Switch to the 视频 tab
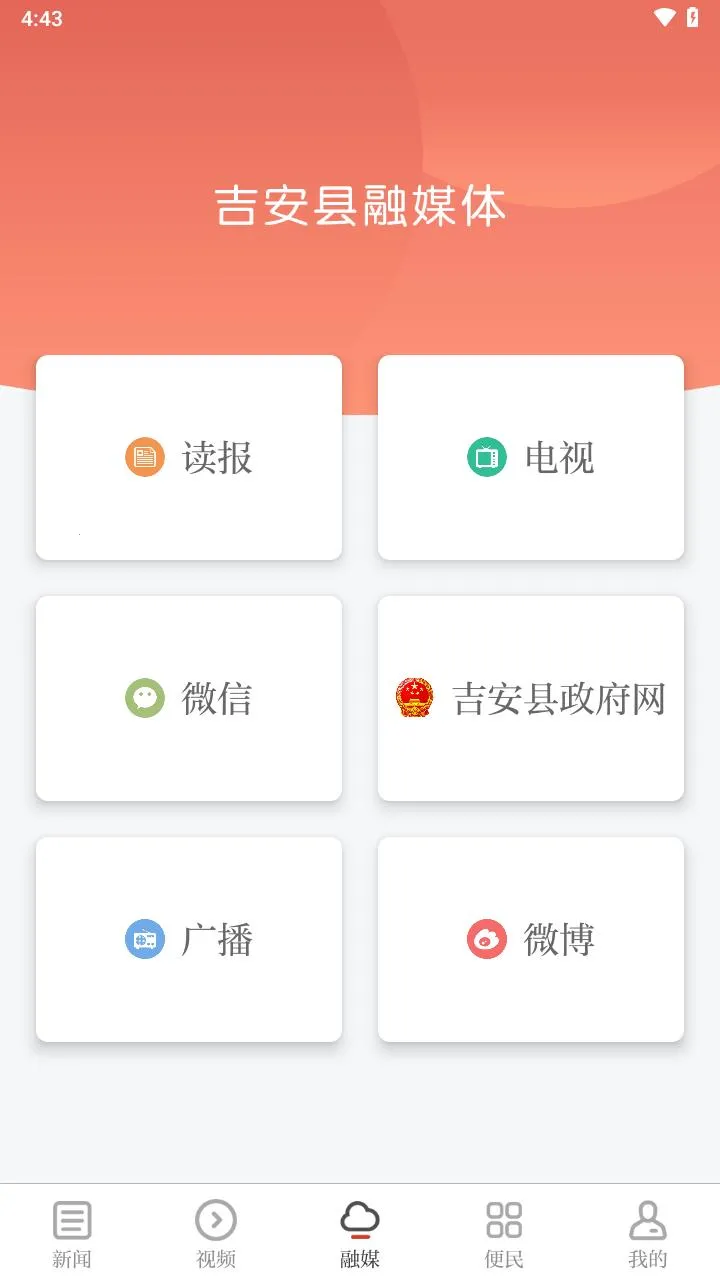 [215, 1230]
